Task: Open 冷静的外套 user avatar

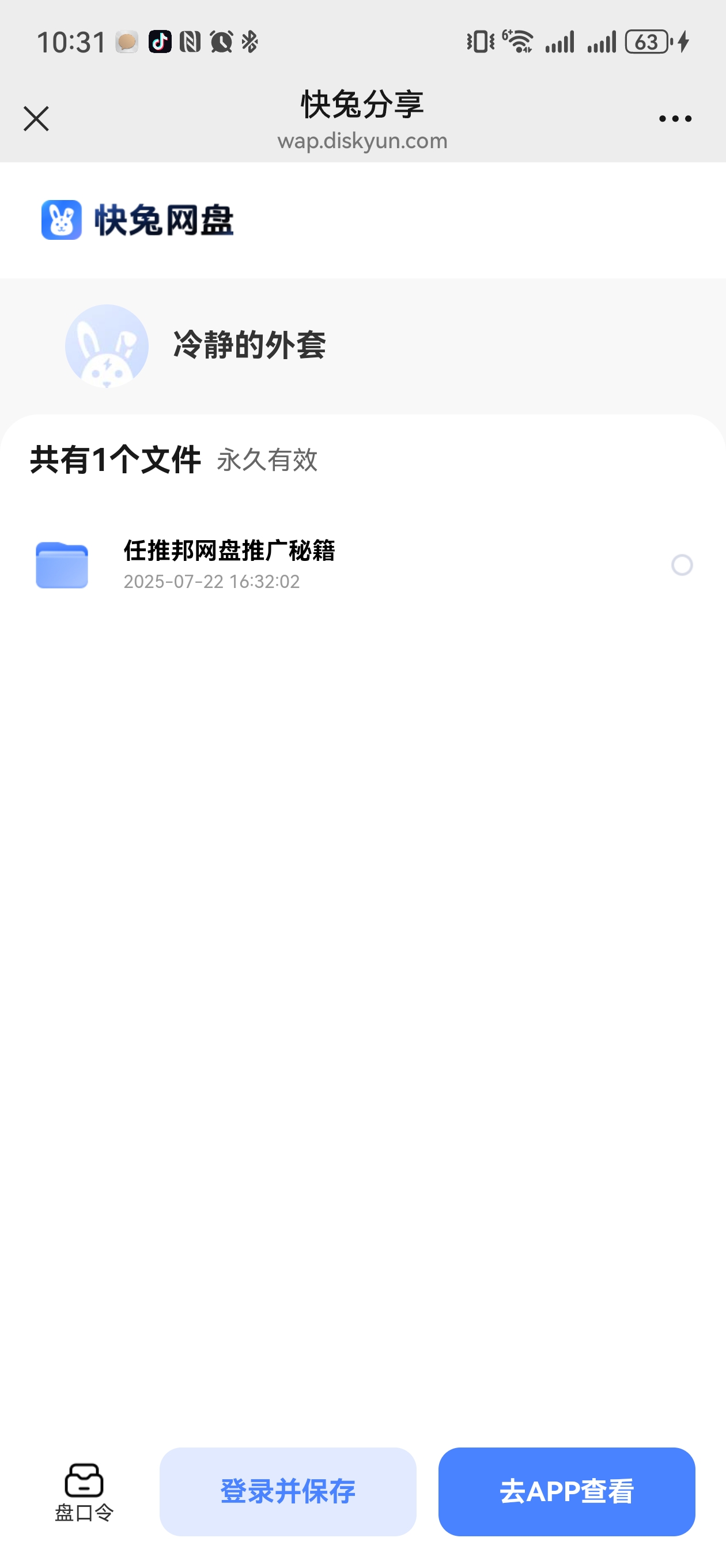Action: (x=107, y=346)
